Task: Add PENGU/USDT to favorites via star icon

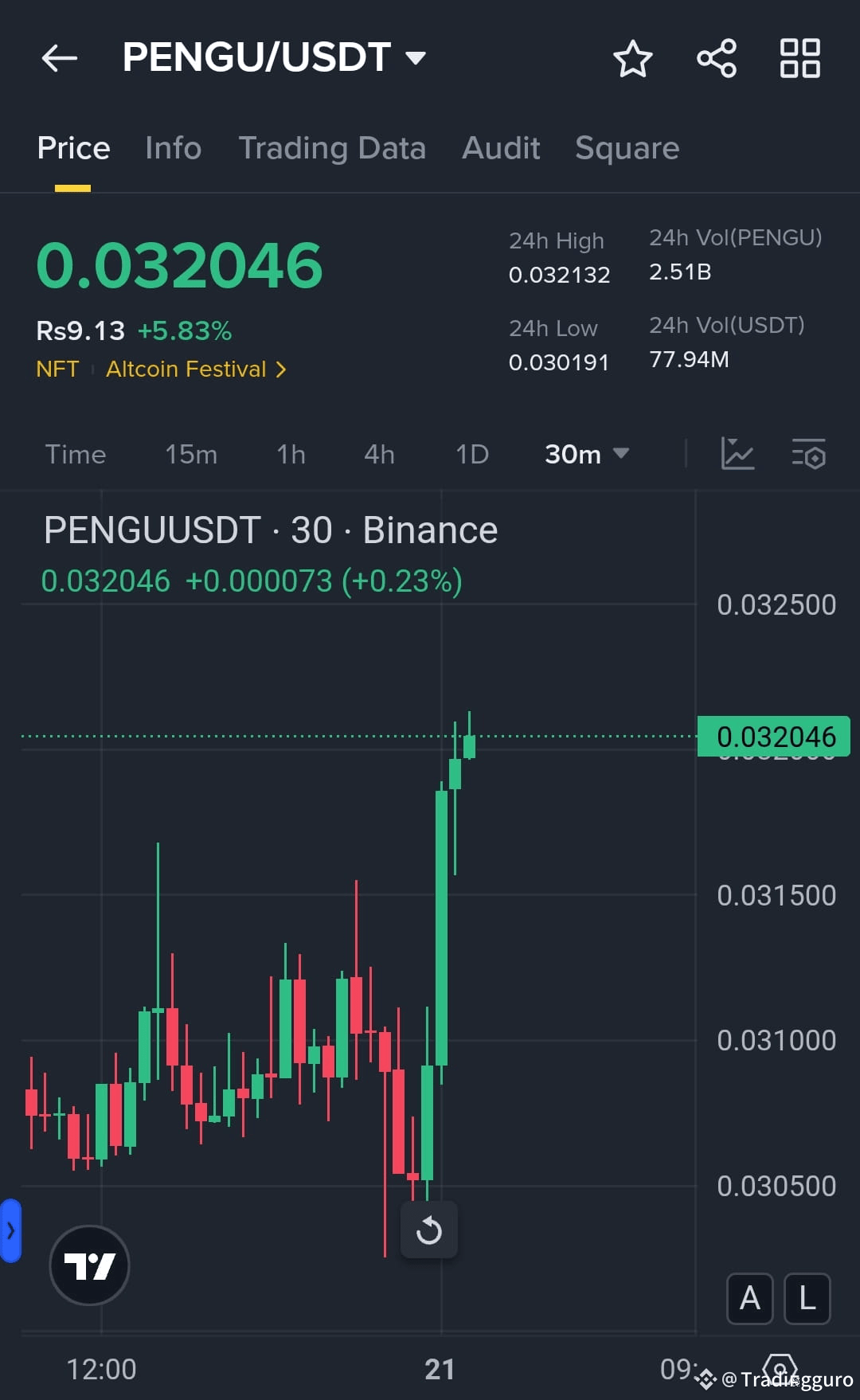Action: click(x=631, y=58)
